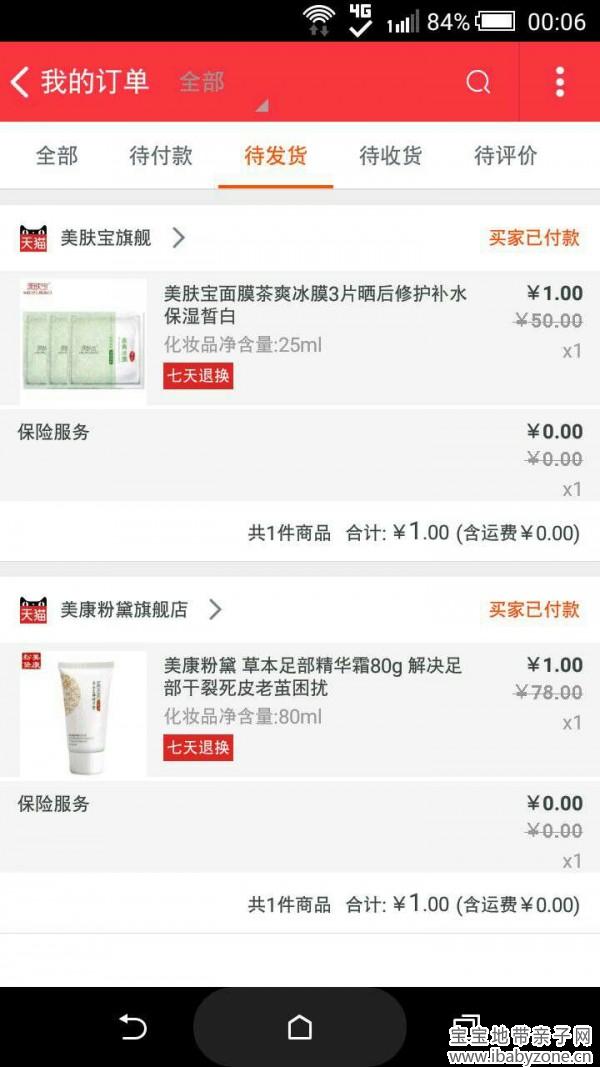The image size is (600, 1067).
Task: Open the overflow menu
Action: pos(559,82)
